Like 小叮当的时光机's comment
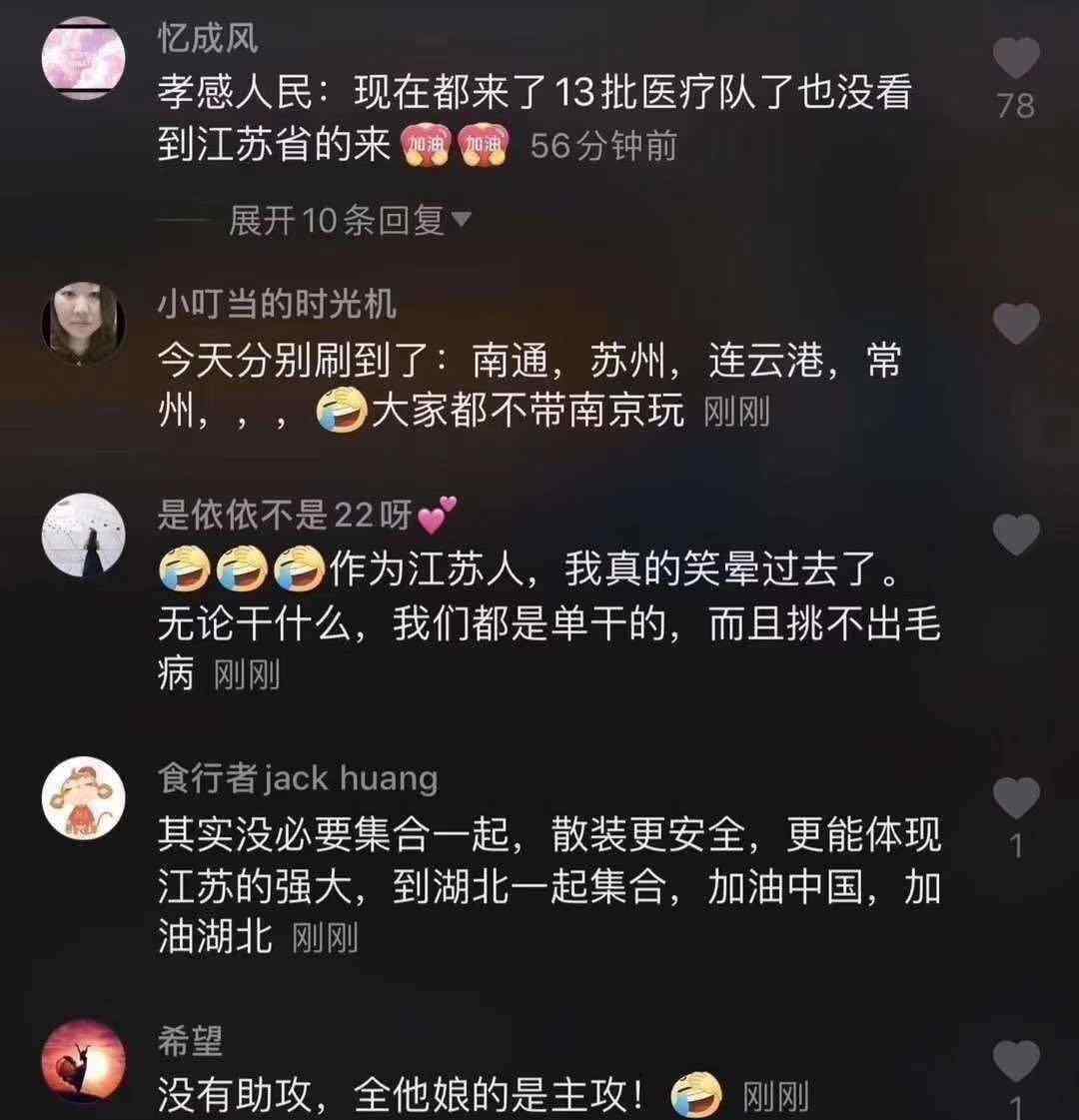 pyautogui.click(x=1016, y=325)
